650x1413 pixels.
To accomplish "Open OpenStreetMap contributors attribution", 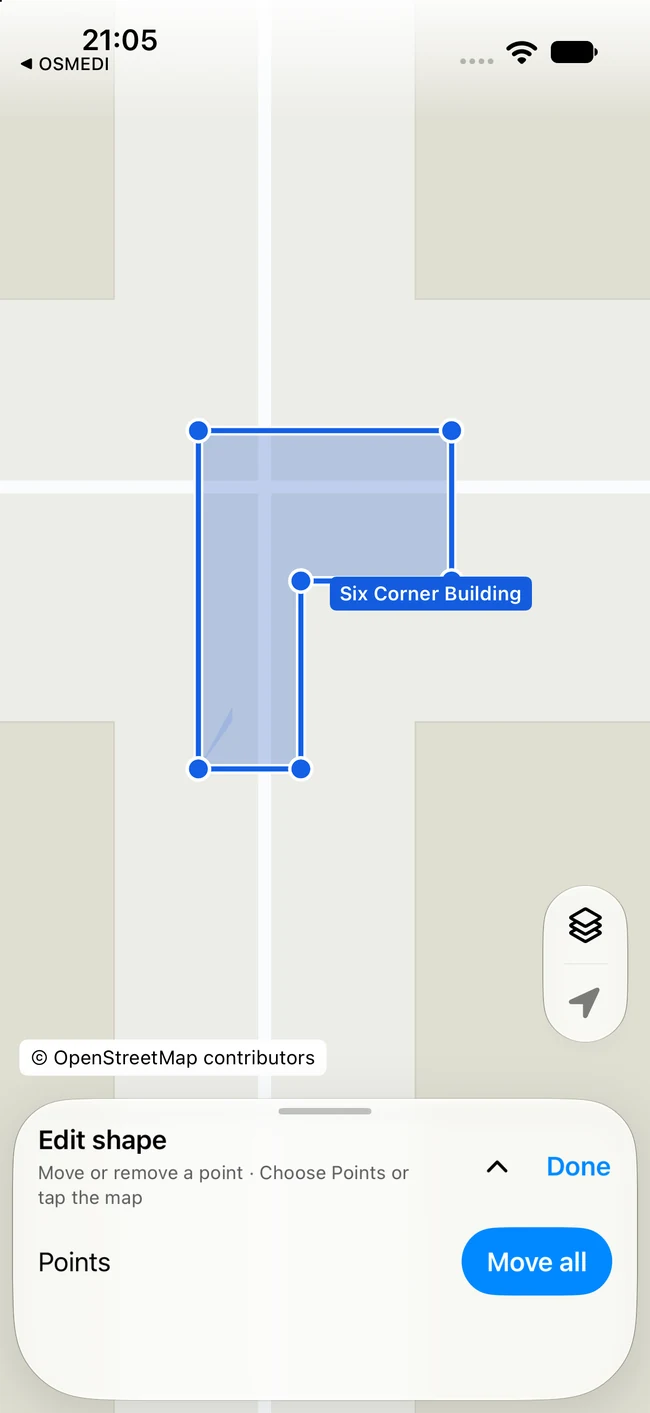I will [173, 1058].
